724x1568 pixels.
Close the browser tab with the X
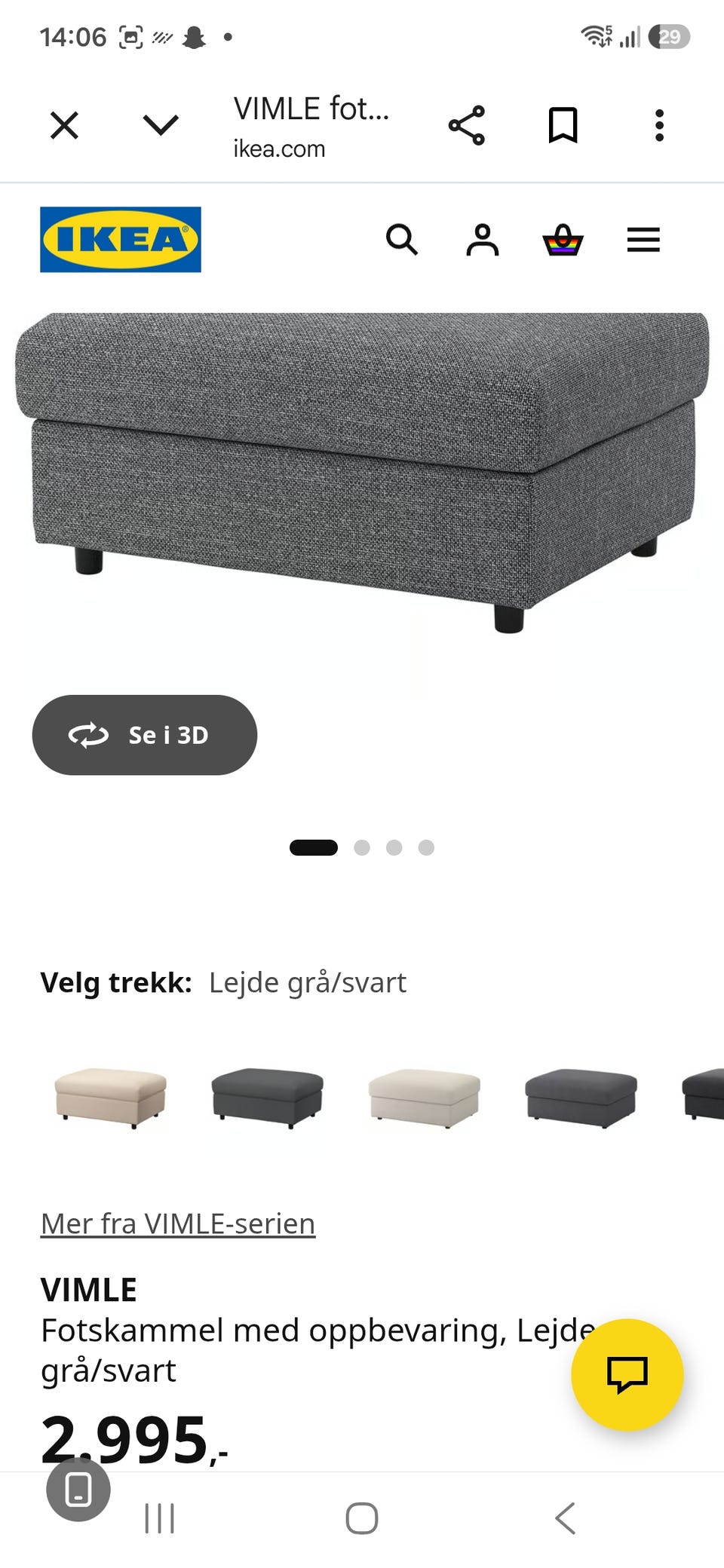[x=64, y=125]
